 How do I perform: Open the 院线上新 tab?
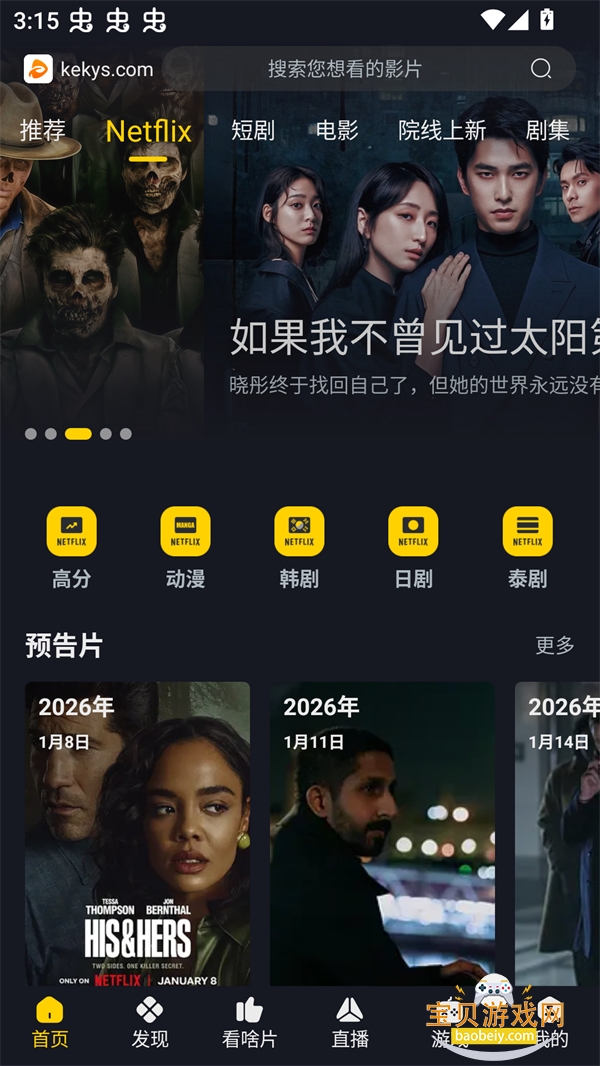point(442,130)
